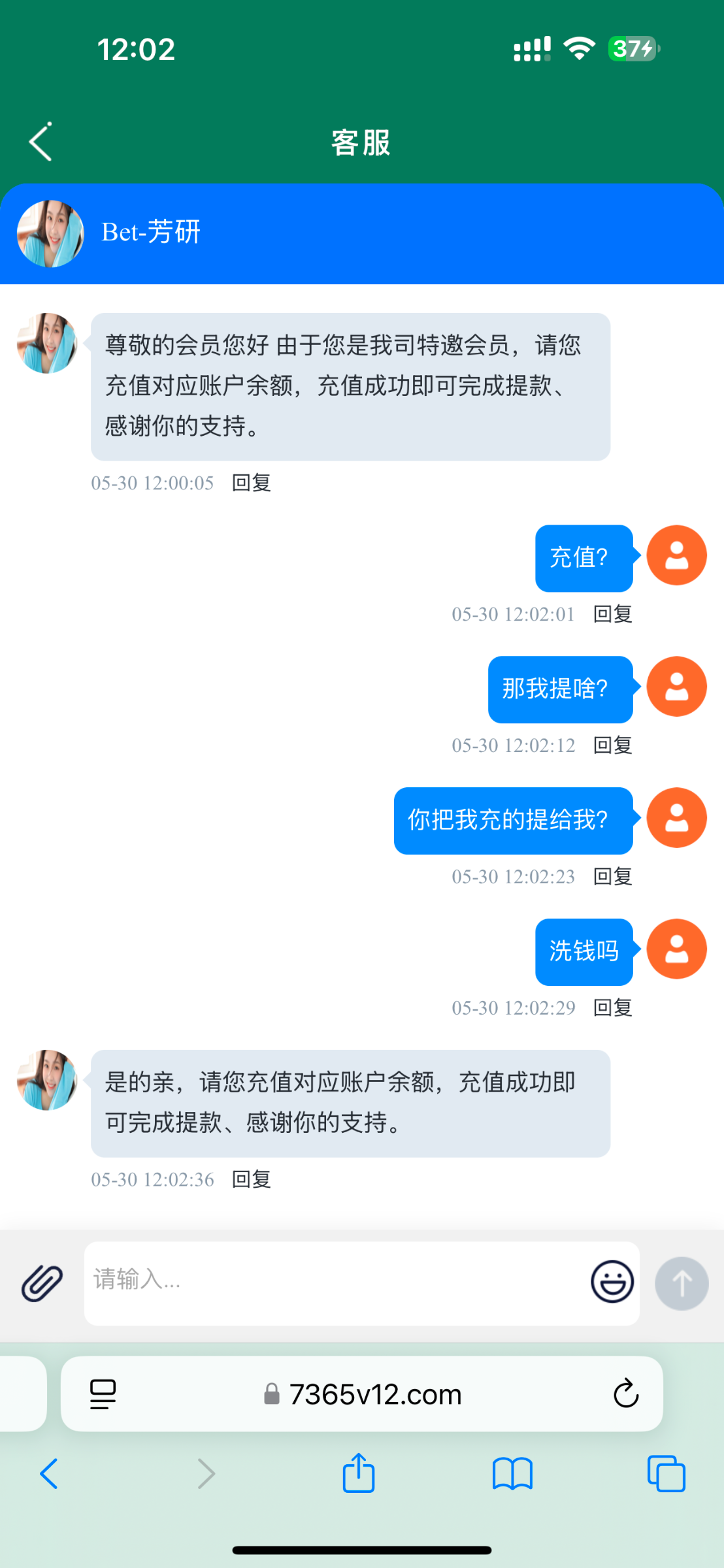Viewport: 724px width, 1568px height.
Task: Go back from the 客服 chat page
Action: [41, 142]
